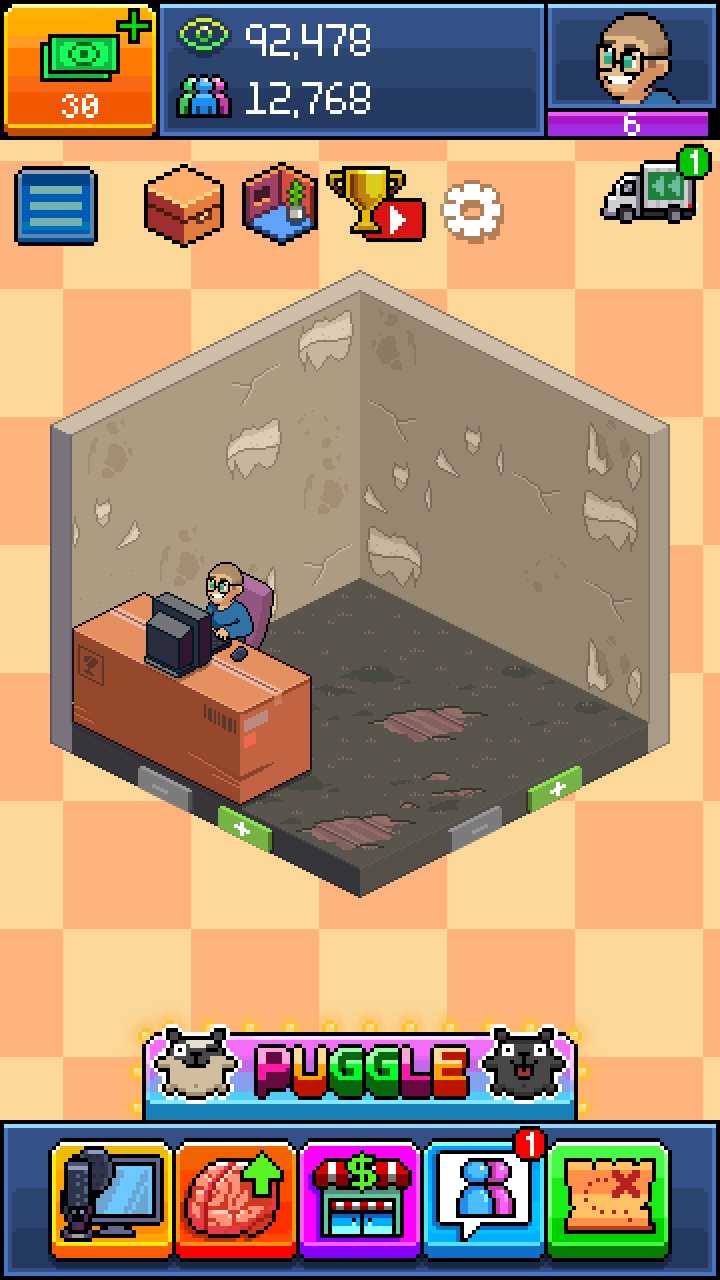
Task: Open the player profile avatar
Action: point(632,60)
